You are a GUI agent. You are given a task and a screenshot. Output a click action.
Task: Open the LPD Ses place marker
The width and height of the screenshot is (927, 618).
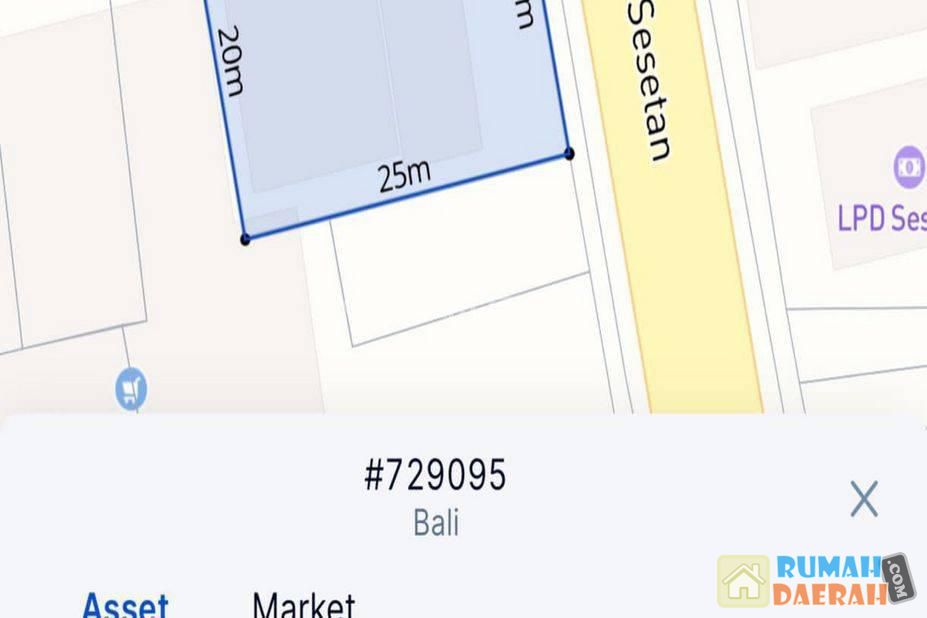pyautogui.click(x=908, y=167)
